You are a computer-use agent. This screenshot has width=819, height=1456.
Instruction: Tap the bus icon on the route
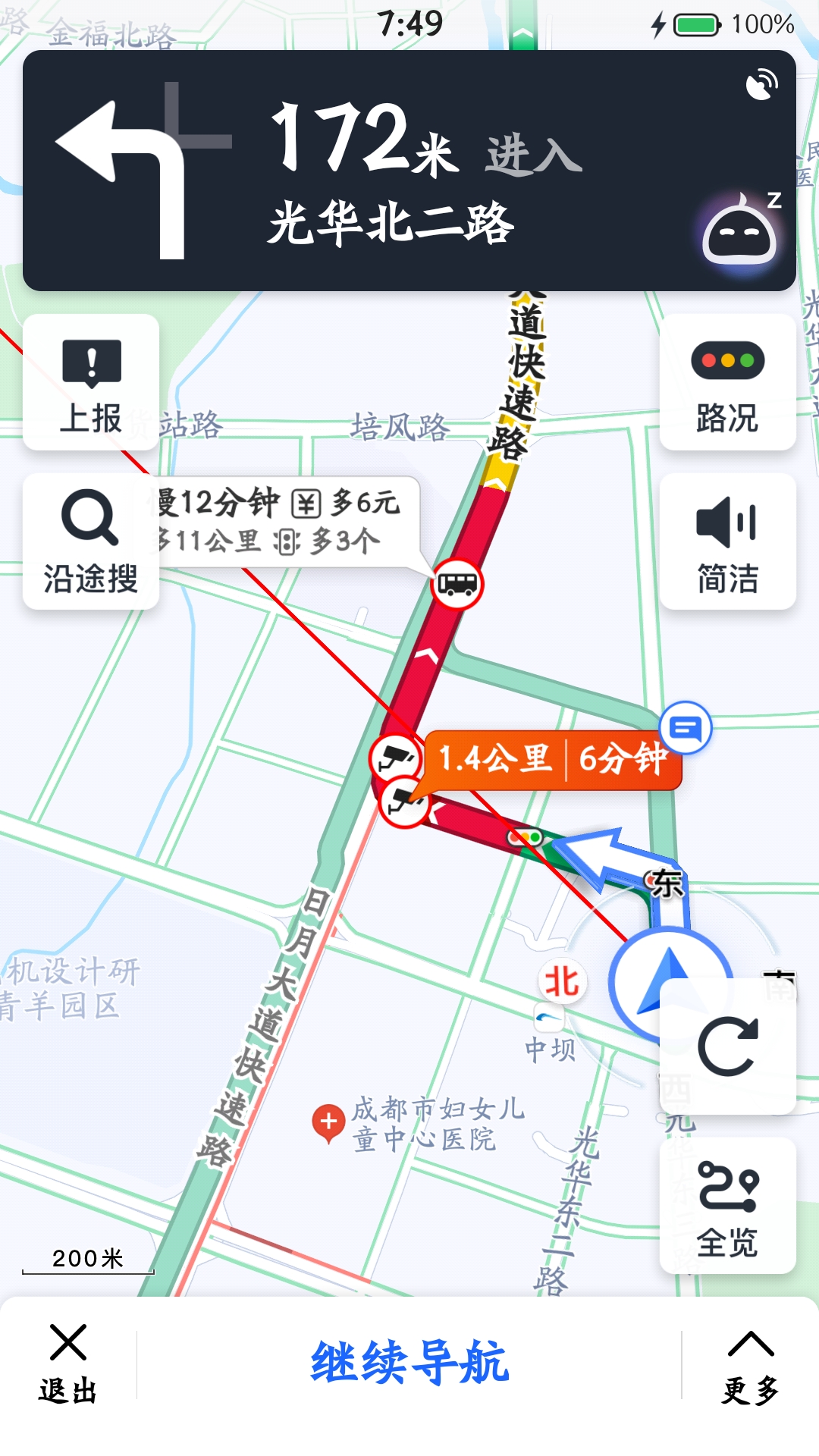[457, 584]
